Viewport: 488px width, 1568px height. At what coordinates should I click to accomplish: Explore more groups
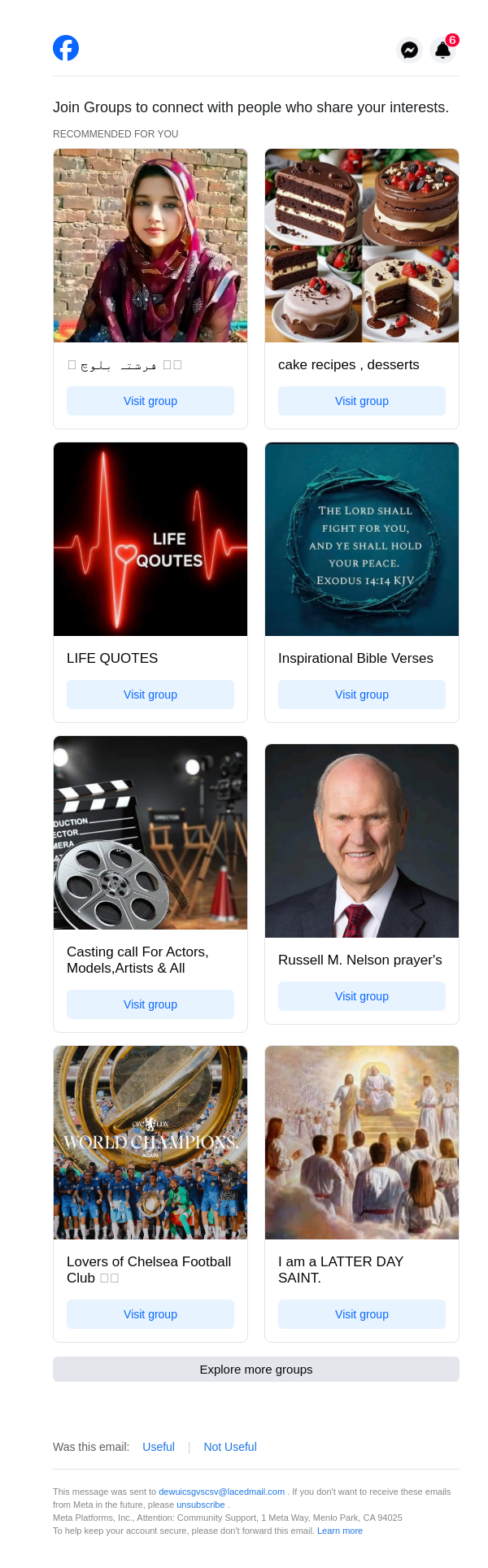coord(256,1369)
